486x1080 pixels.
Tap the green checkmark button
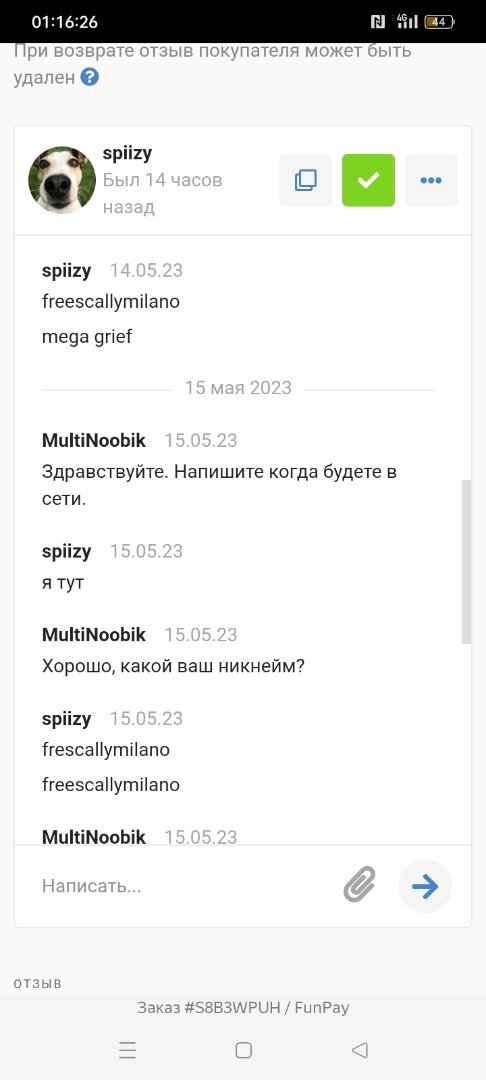click(x=368, y=180)
